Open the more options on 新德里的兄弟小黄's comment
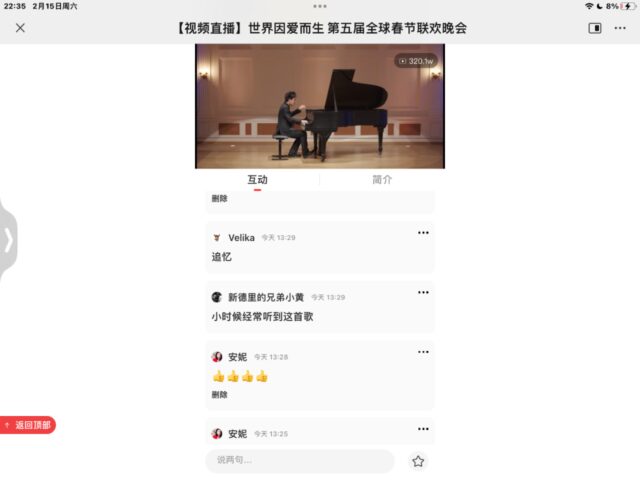The height and width of the screenshot is (480, 640). 423,292
